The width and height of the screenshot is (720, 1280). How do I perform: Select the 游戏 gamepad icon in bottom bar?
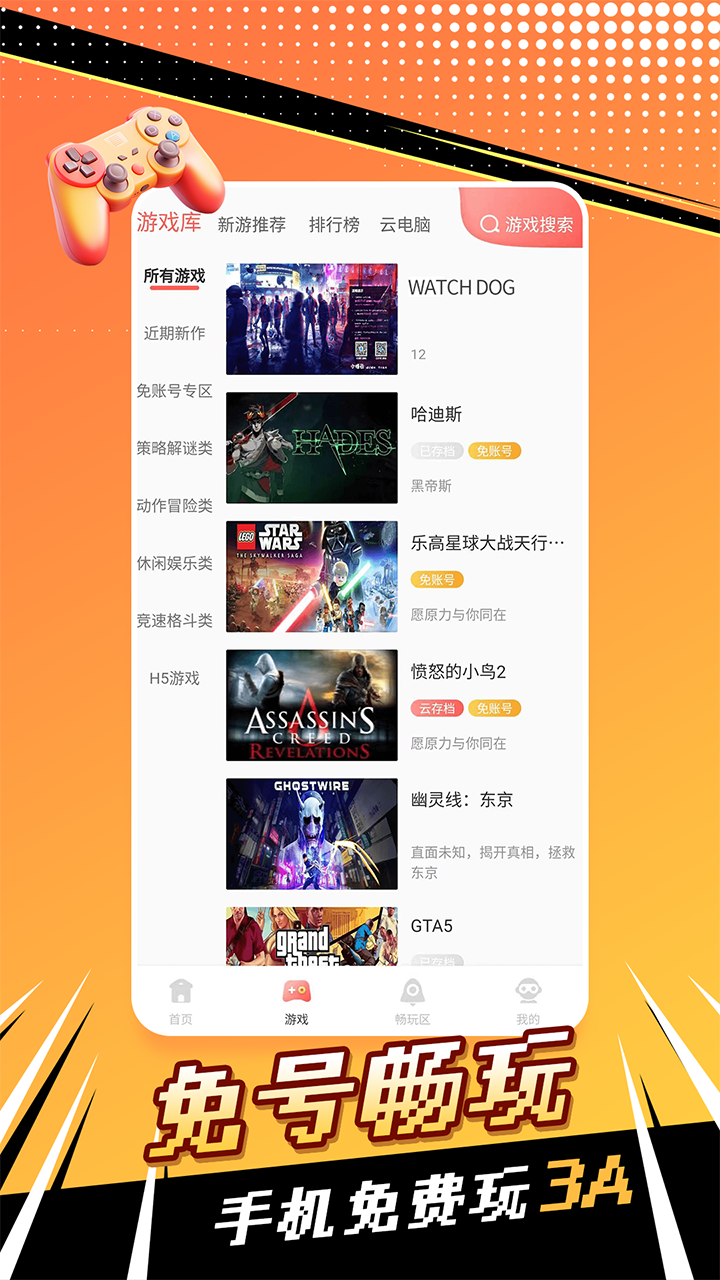tap(295, 990)
